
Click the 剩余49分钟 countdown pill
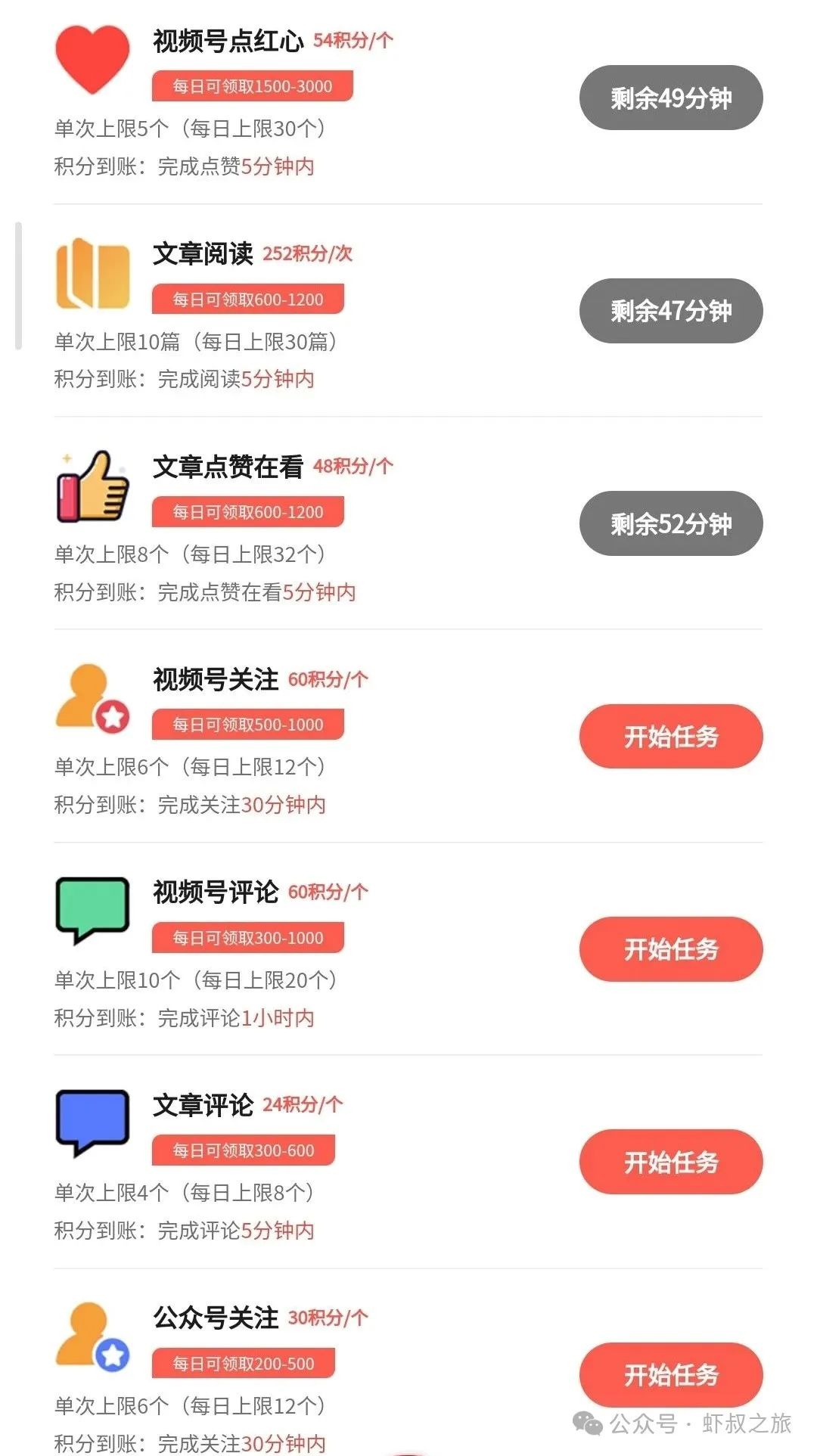[670, 98]
